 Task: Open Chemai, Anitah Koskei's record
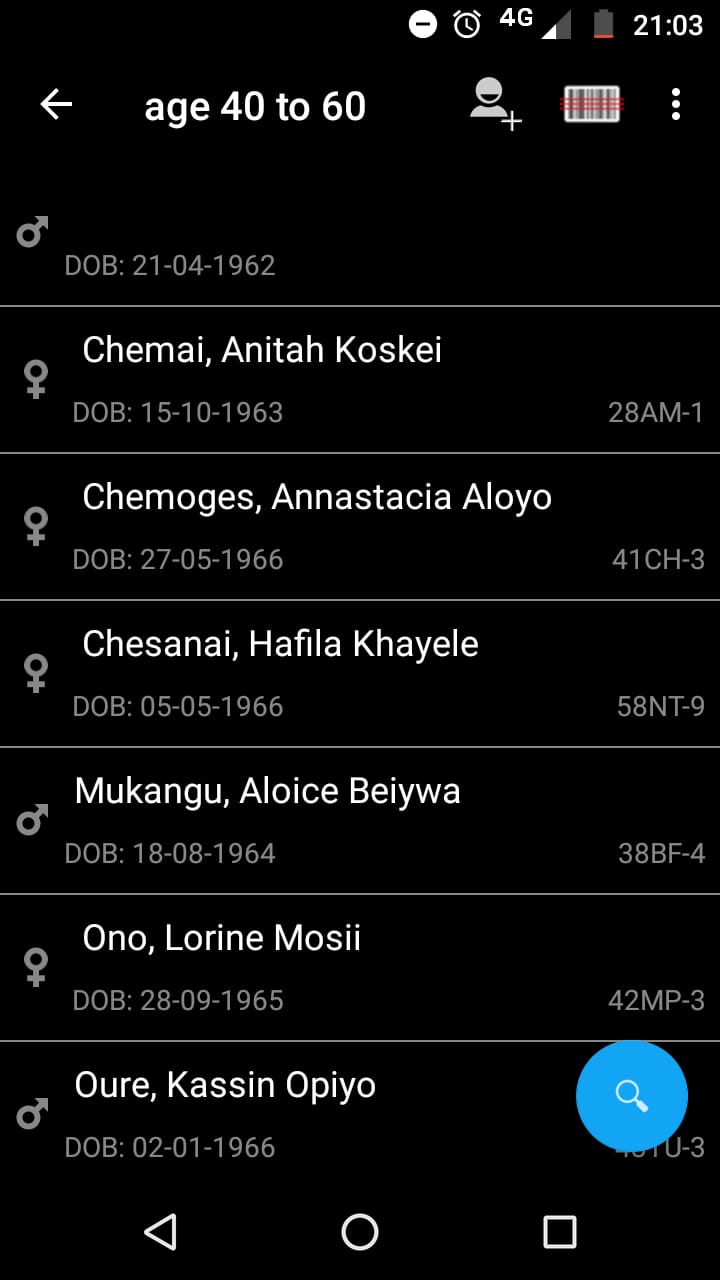(x=360, y=380)
